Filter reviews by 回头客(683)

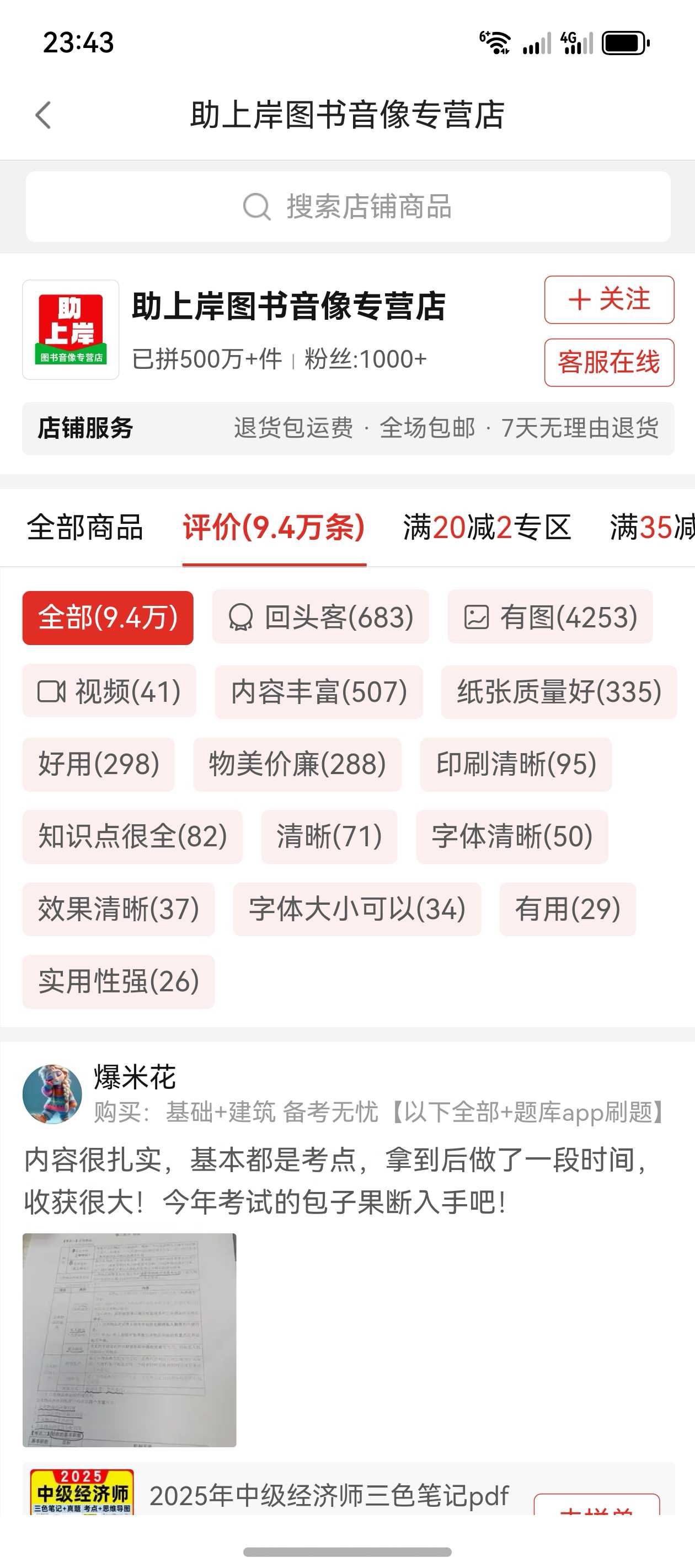[x=320, y=617]
